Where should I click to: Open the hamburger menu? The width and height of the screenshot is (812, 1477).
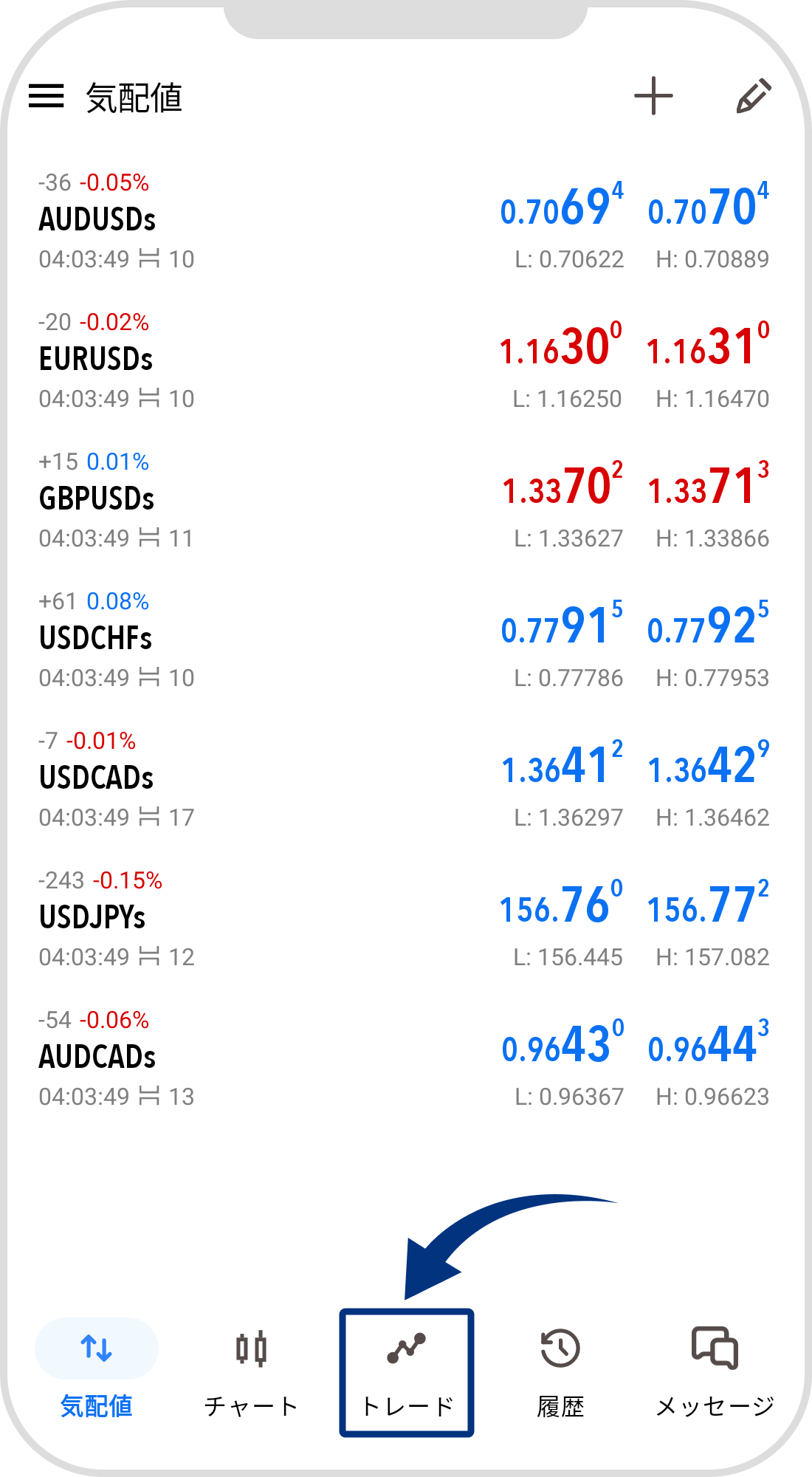tap(47, 96)
